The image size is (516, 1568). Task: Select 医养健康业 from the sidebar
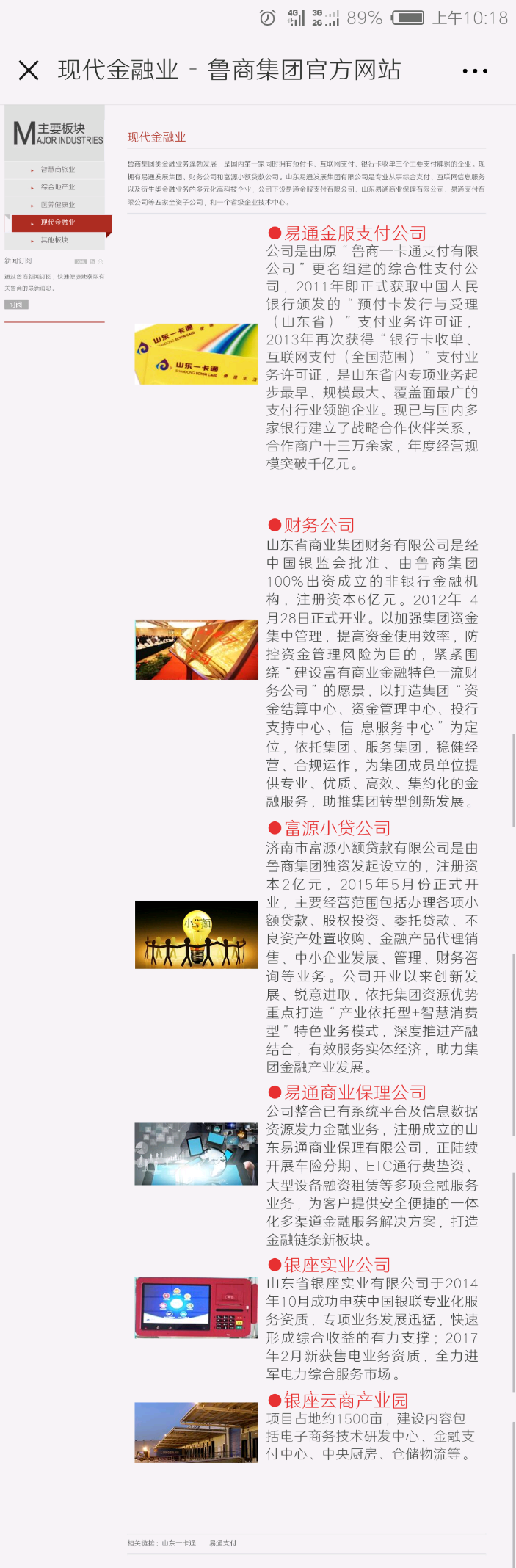coord(57,205)
